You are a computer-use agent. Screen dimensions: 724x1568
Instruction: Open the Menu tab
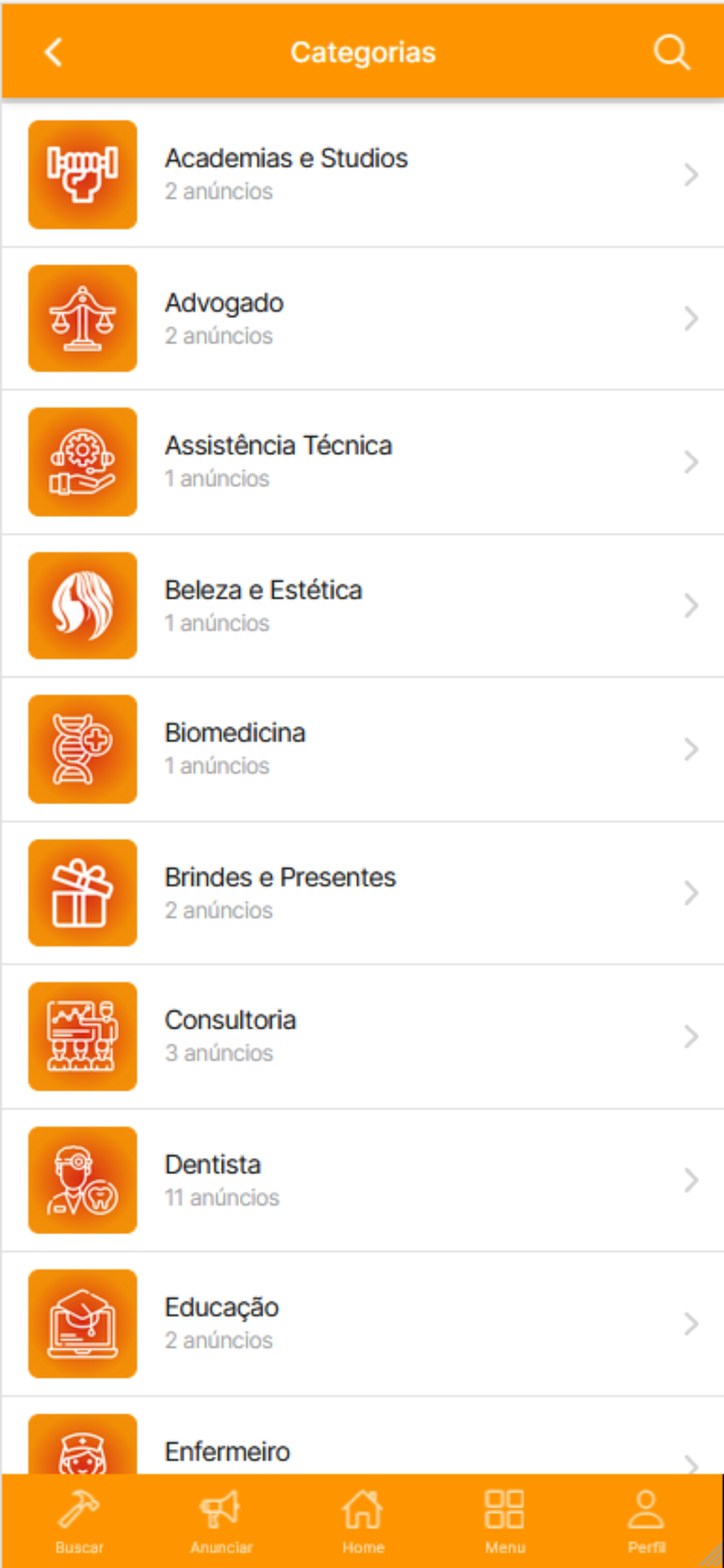[505, 1521]
